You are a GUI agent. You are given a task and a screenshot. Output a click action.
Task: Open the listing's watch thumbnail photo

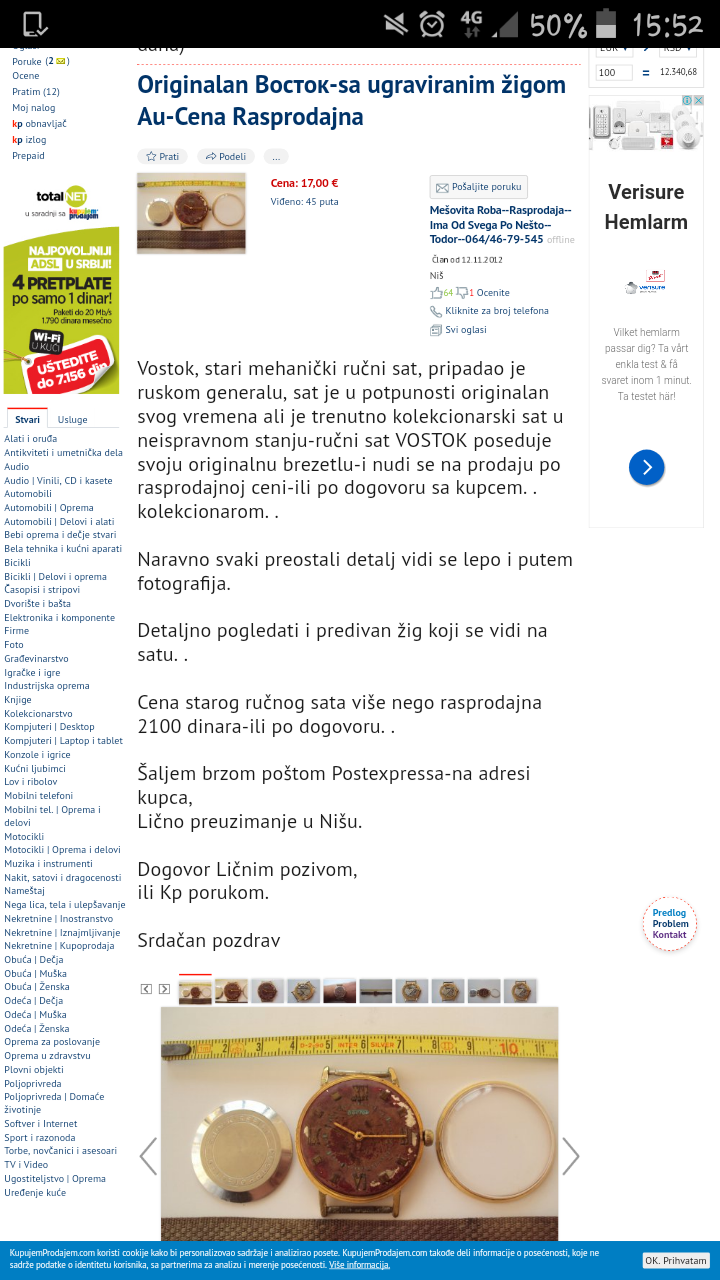[x=191, y=213]
